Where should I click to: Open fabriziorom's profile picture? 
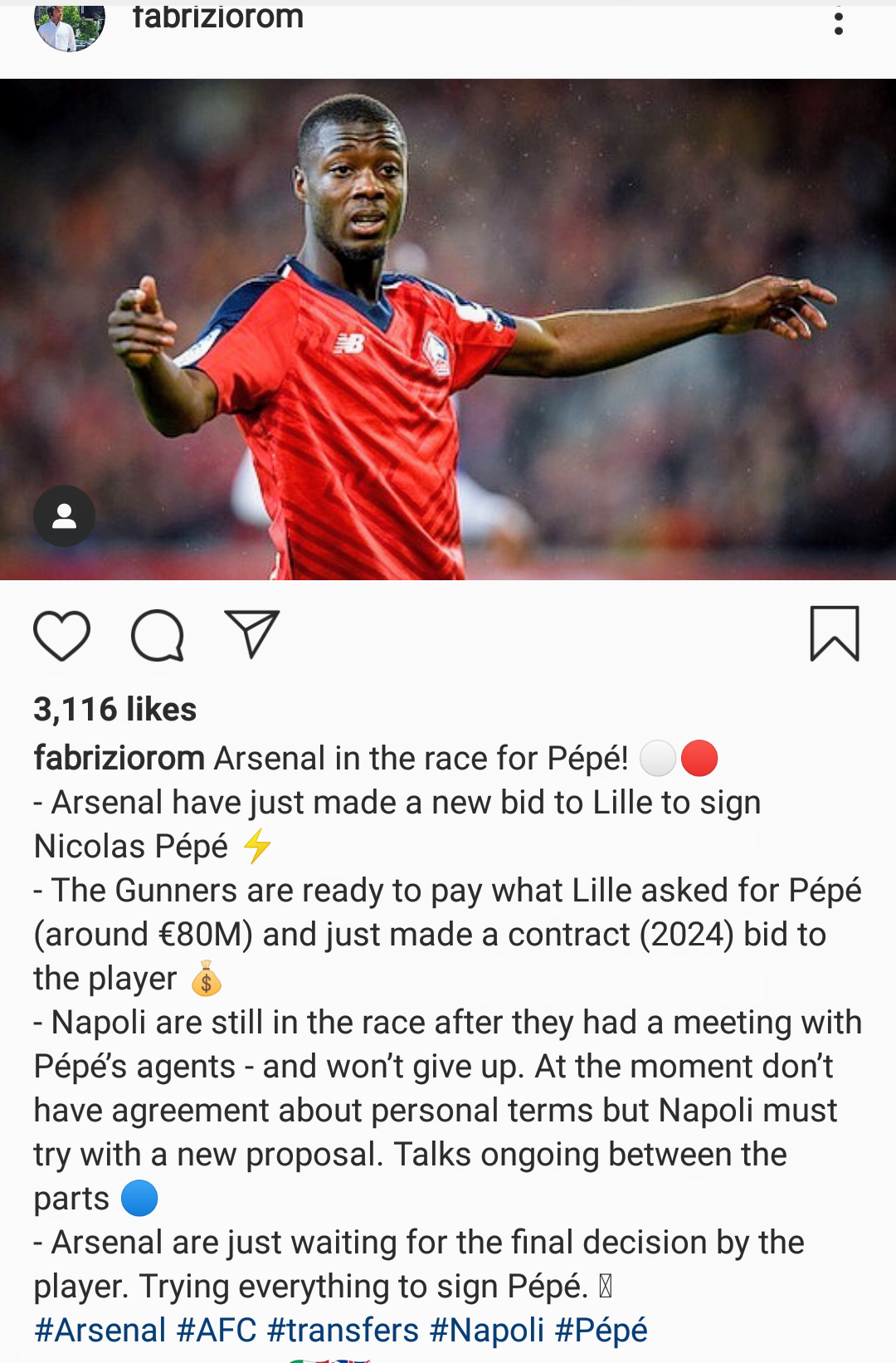tap(70, 23)
